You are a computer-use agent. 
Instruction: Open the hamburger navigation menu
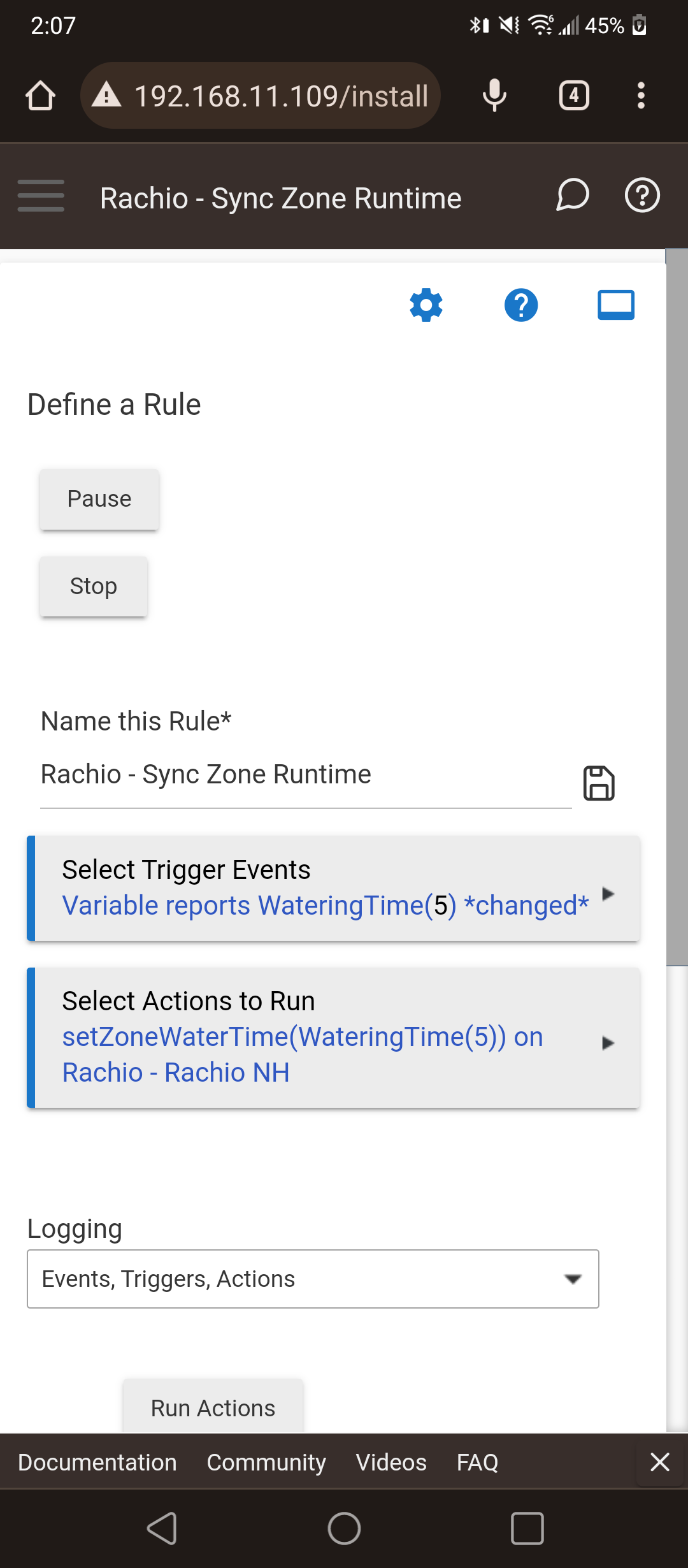click(x=41, y=196)
